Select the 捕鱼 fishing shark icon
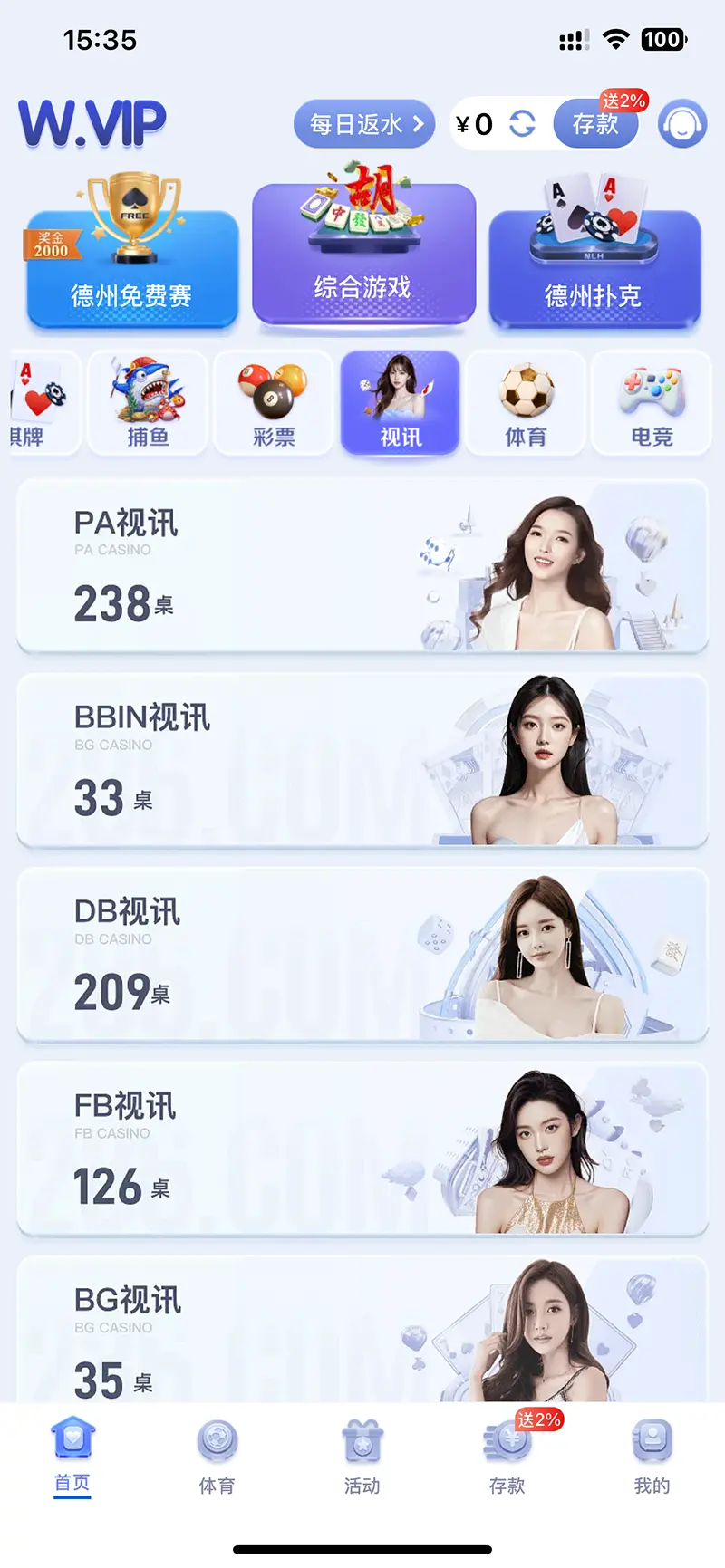This screenshot has height=1568, width=725. pos(148,401)
